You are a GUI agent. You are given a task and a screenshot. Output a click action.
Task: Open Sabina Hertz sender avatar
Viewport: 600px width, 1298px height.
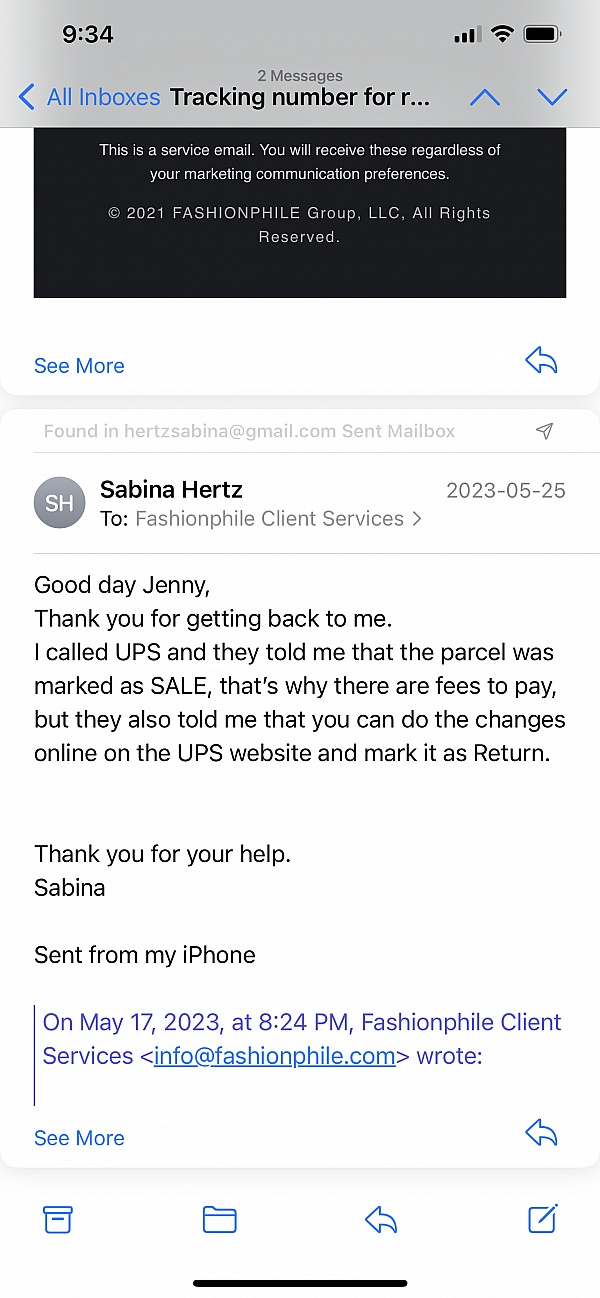point(59,503)
